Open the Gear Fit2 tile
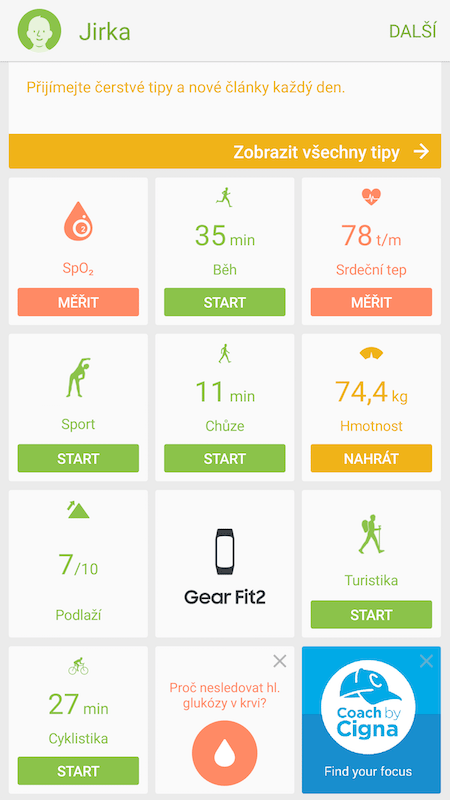450x800 pixels. (224, 564)
